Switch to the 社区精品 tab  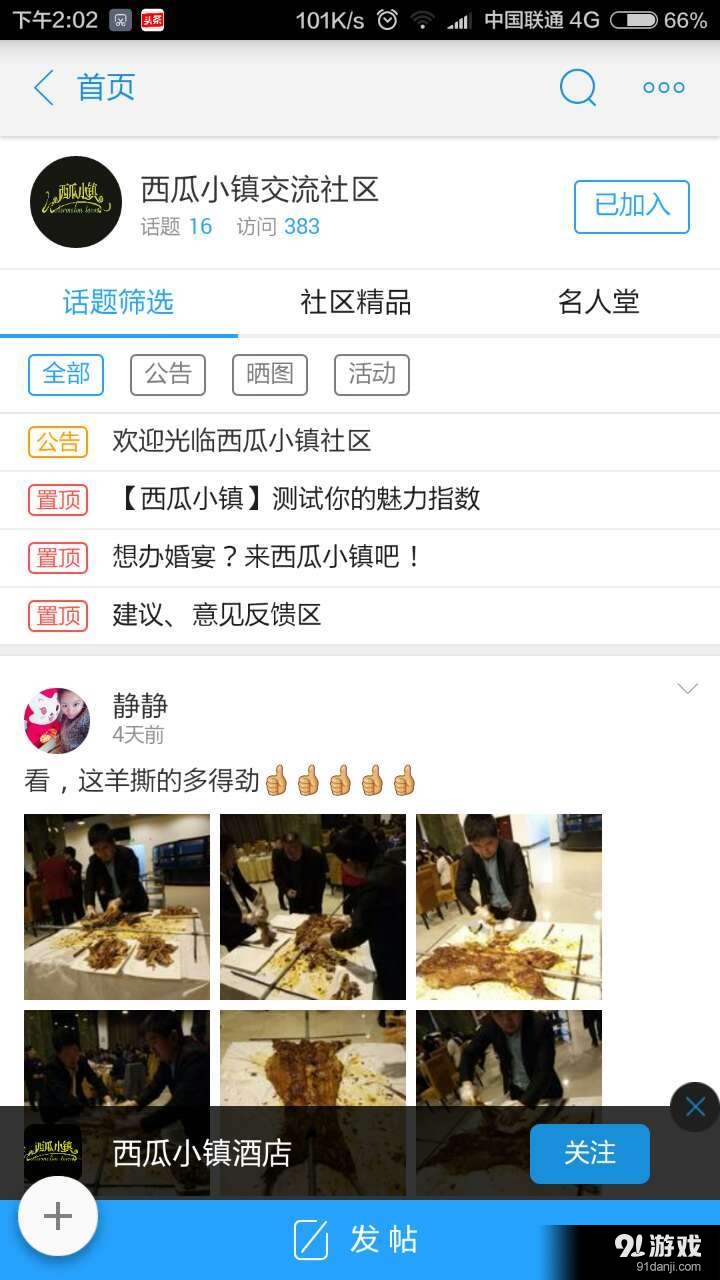click(x=356, y=303)
